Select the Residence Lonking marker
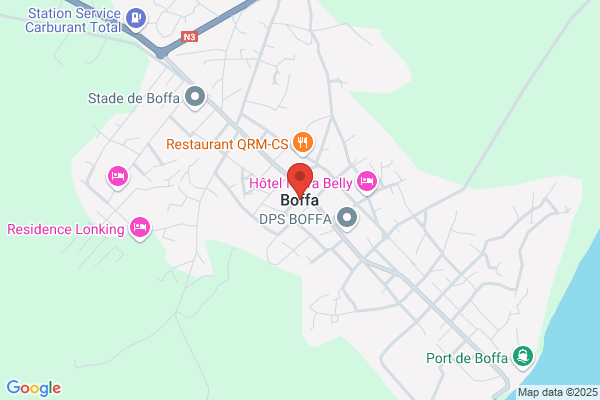 click(x=140, y=229)
